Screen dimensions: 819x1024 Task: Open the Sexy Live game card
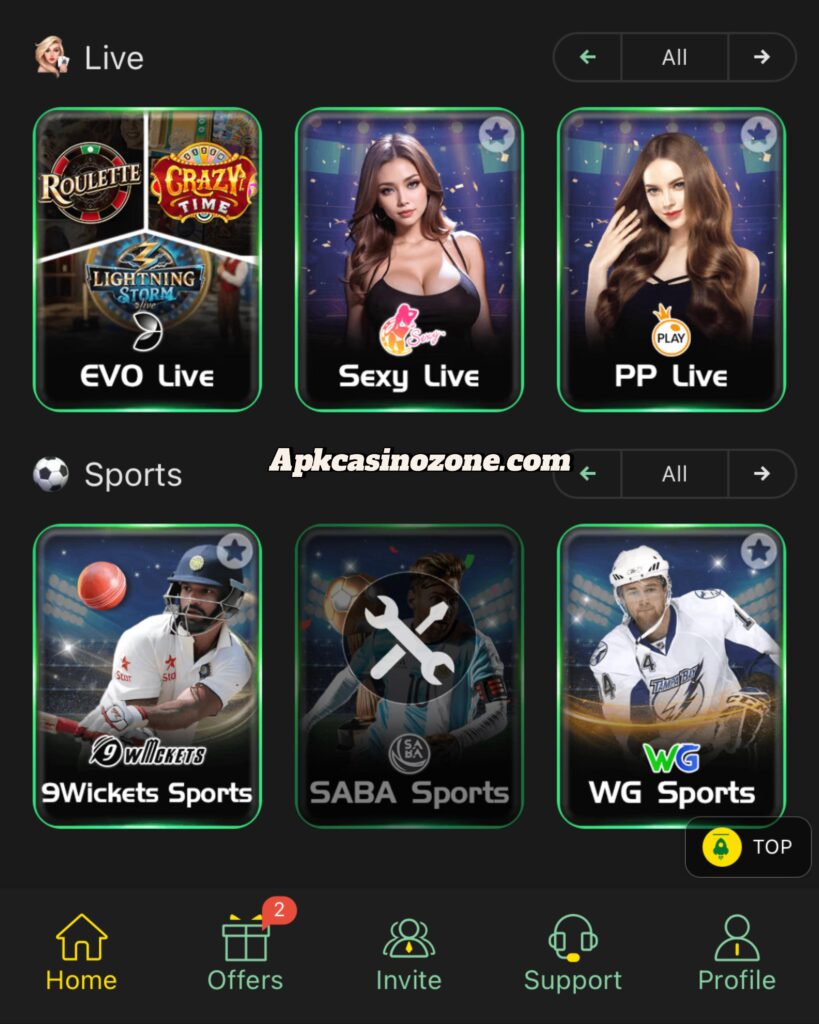click(409, 260)
